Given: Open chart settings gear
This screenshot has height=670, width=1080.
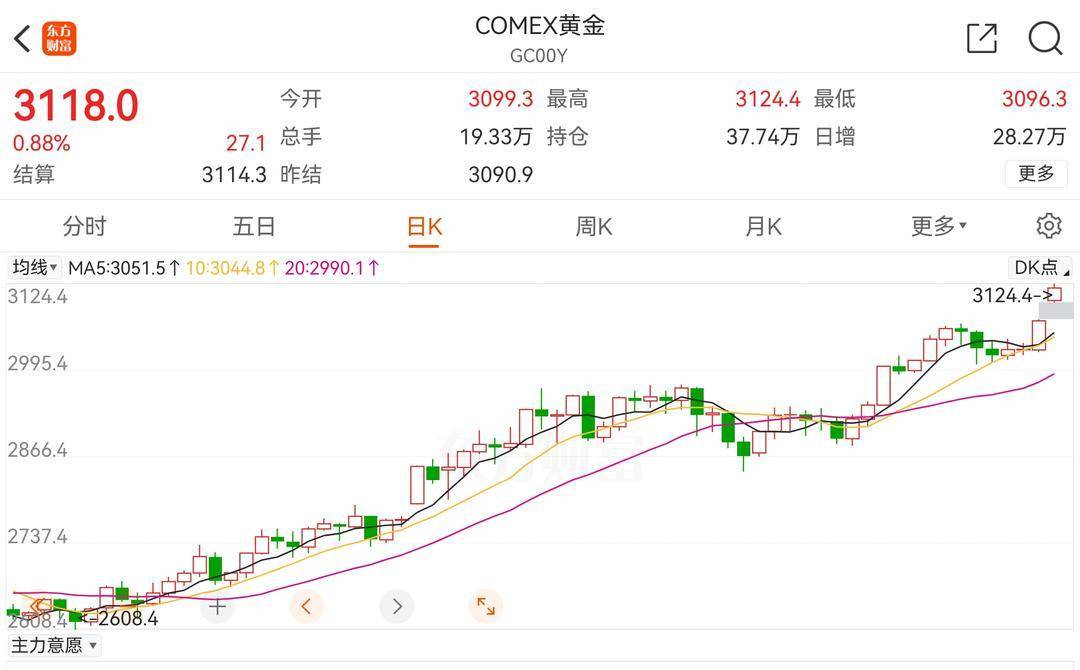Looking at the screenshot, I should tap(1048, 226).
